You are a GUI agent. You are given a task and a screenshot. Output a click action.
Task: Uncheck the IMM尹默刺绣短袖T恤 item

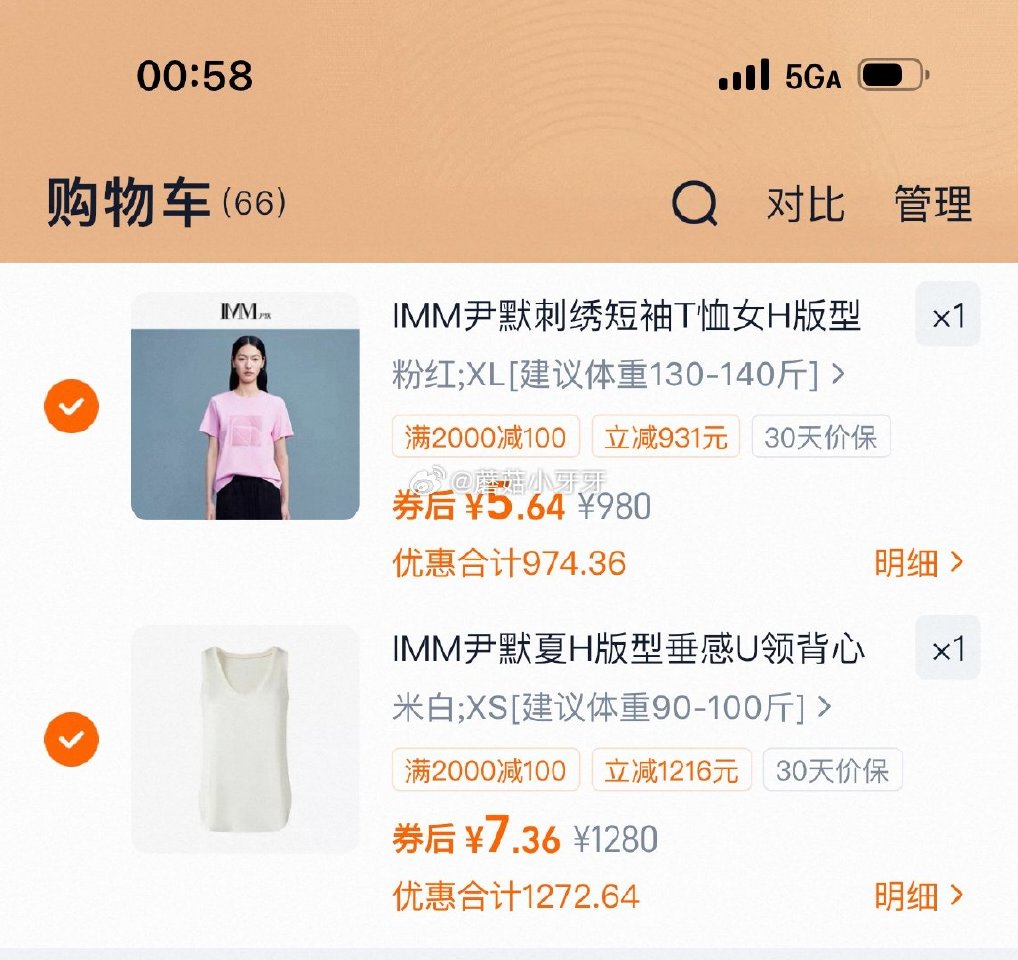72,406
